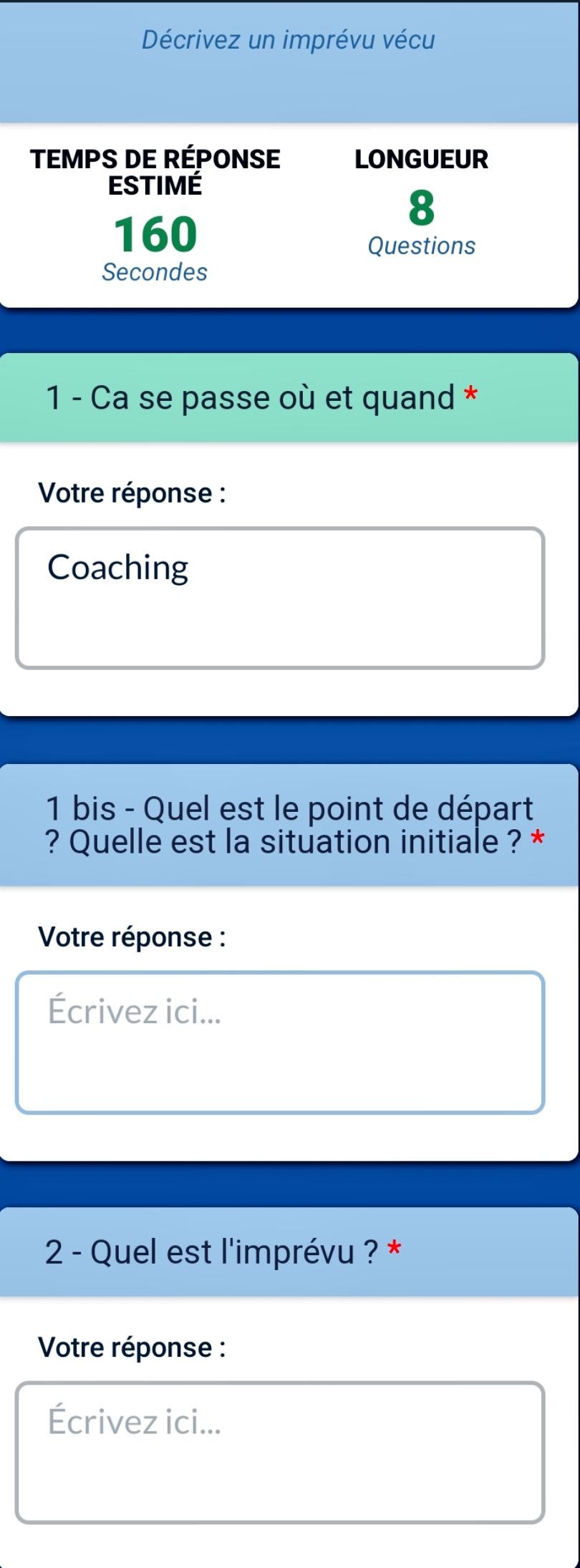This screenshot has height=1568, width=580.
Task: Focus the answer box for question 1 bis
Action: [280, 1042]
